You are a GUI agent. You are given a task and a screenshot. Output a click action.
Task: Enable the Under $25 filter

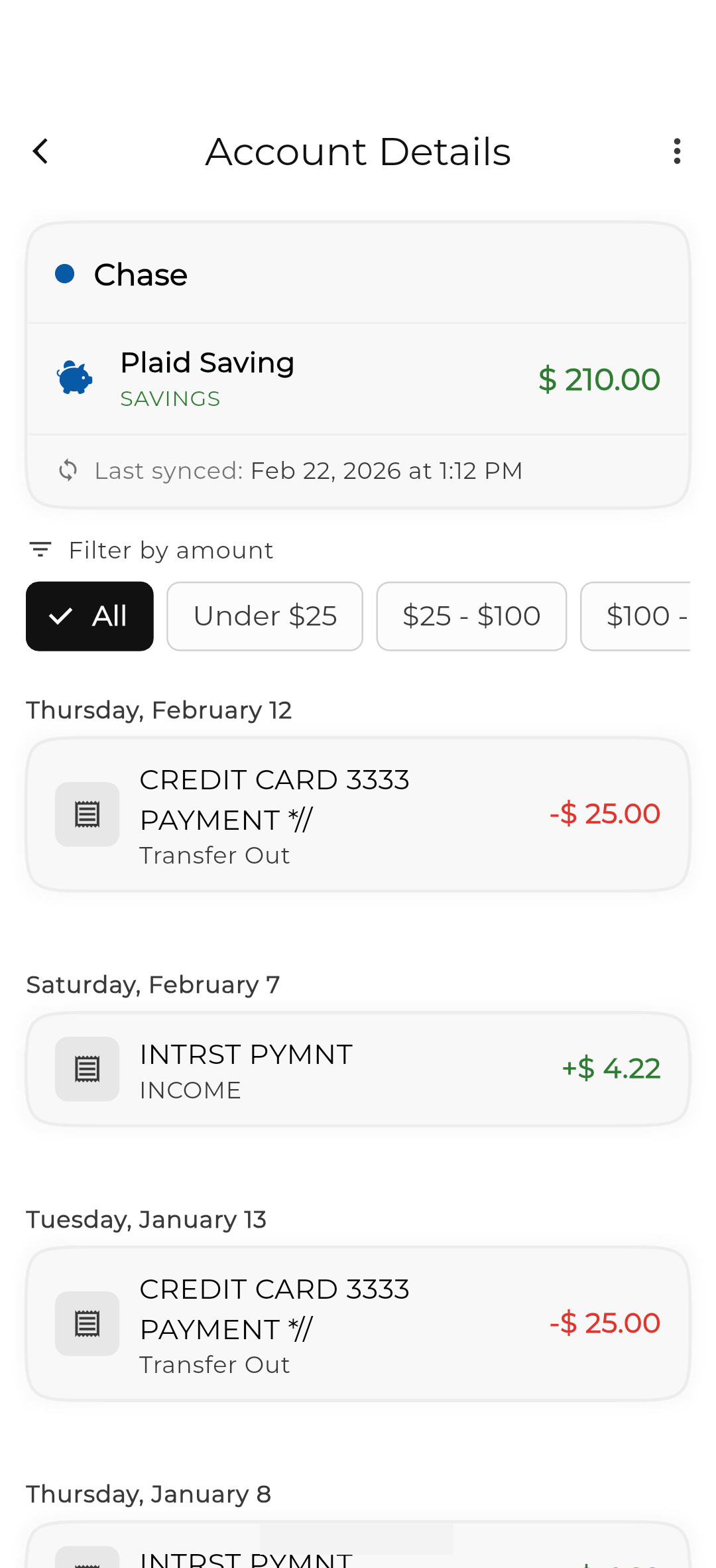pos(265,616)
